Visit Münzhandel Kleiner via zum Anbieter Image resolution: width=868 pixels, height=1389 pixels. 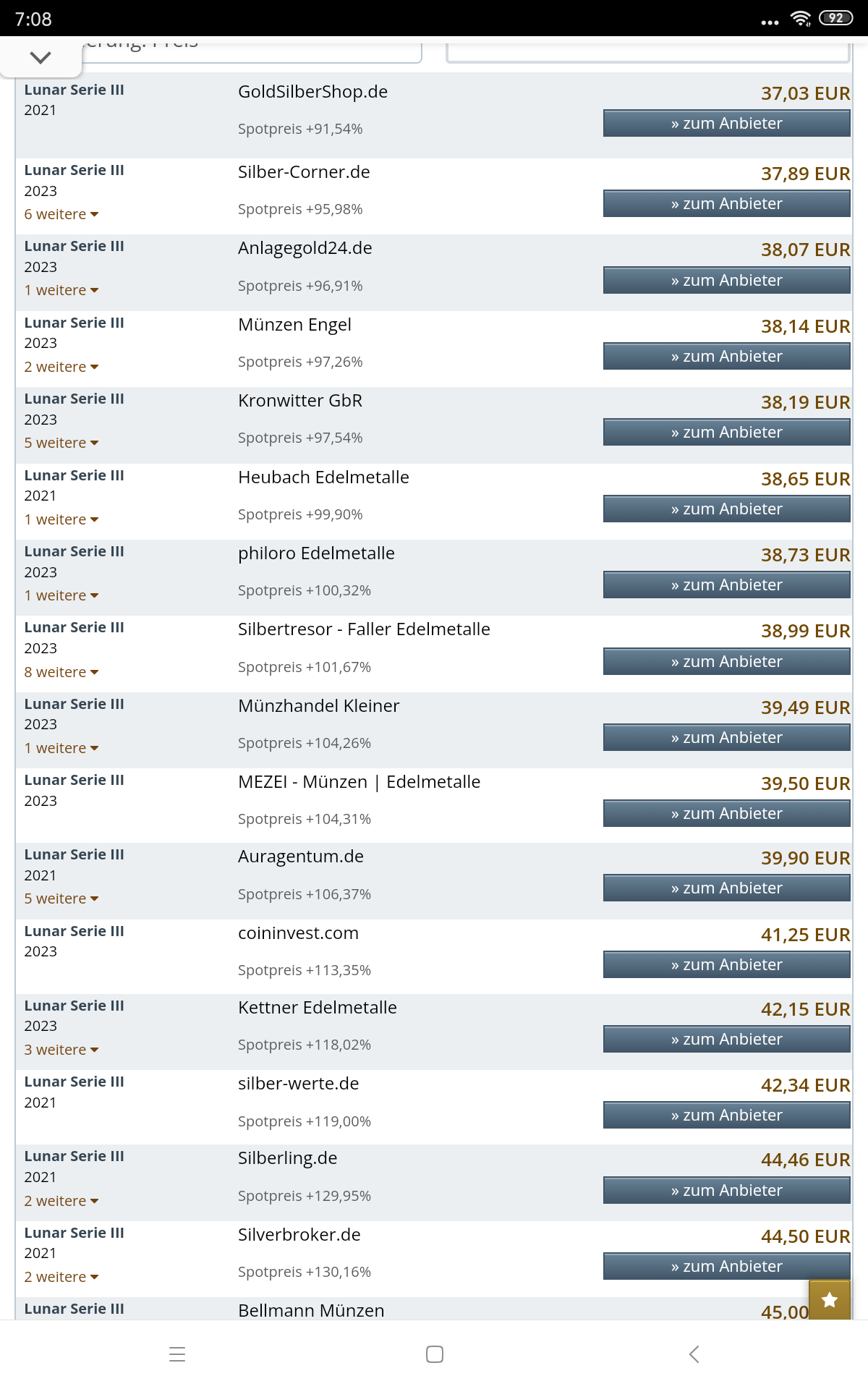tap(726, 738)
